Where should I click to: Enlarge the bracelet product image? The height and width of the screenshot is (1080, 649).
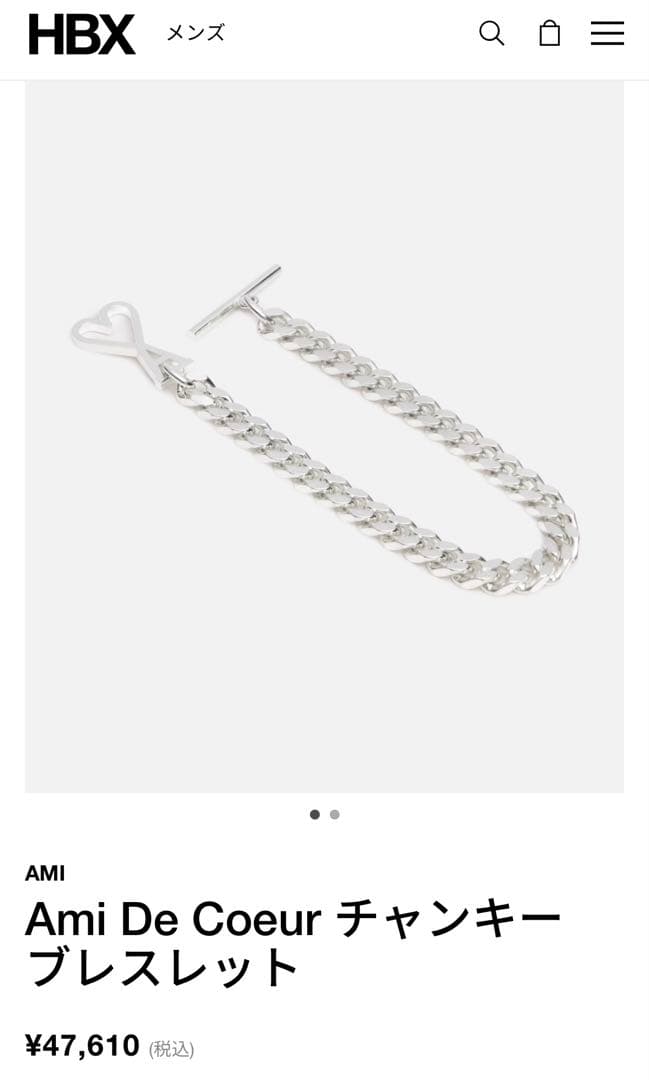324,436
